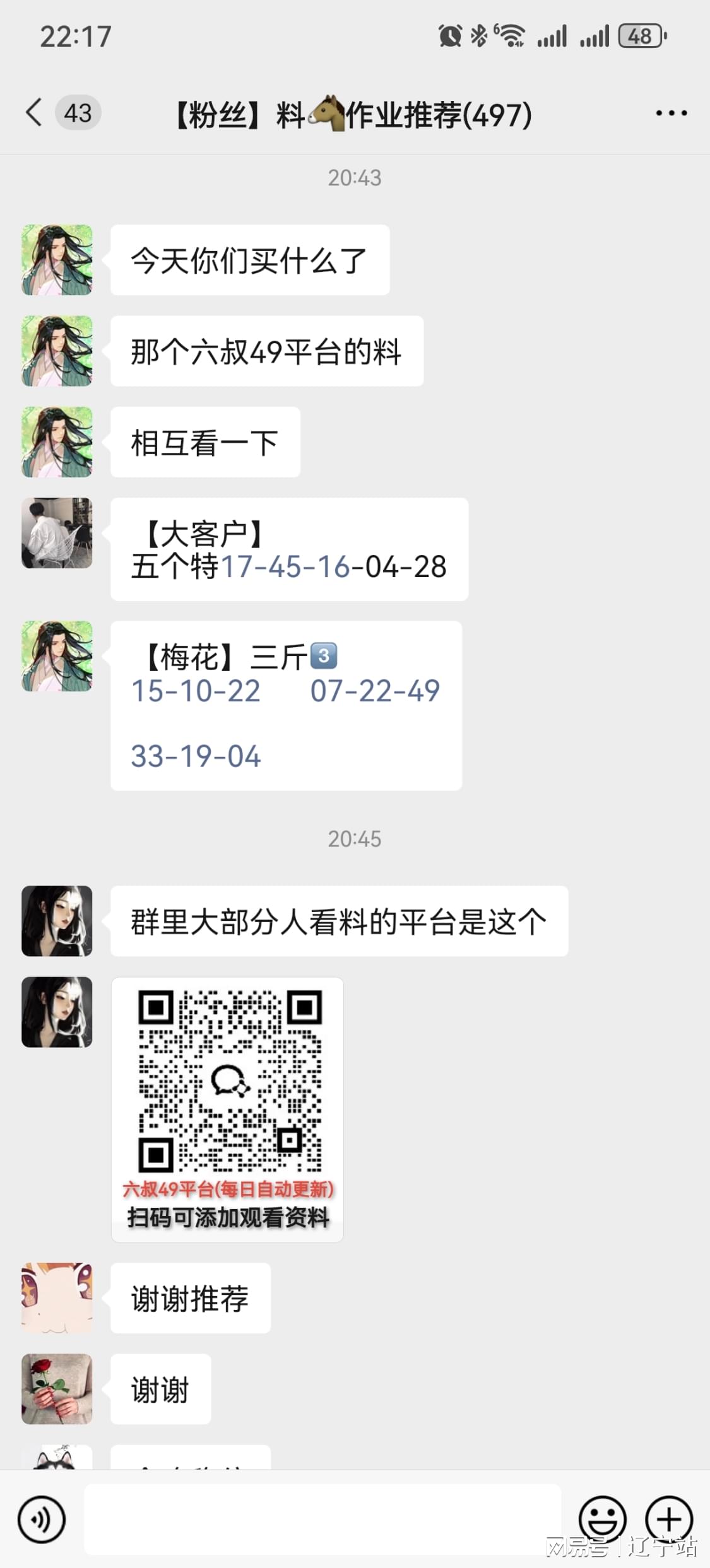Go back to the chat list
Viewport: 710px width, 1568px height.
click(34, 114)
